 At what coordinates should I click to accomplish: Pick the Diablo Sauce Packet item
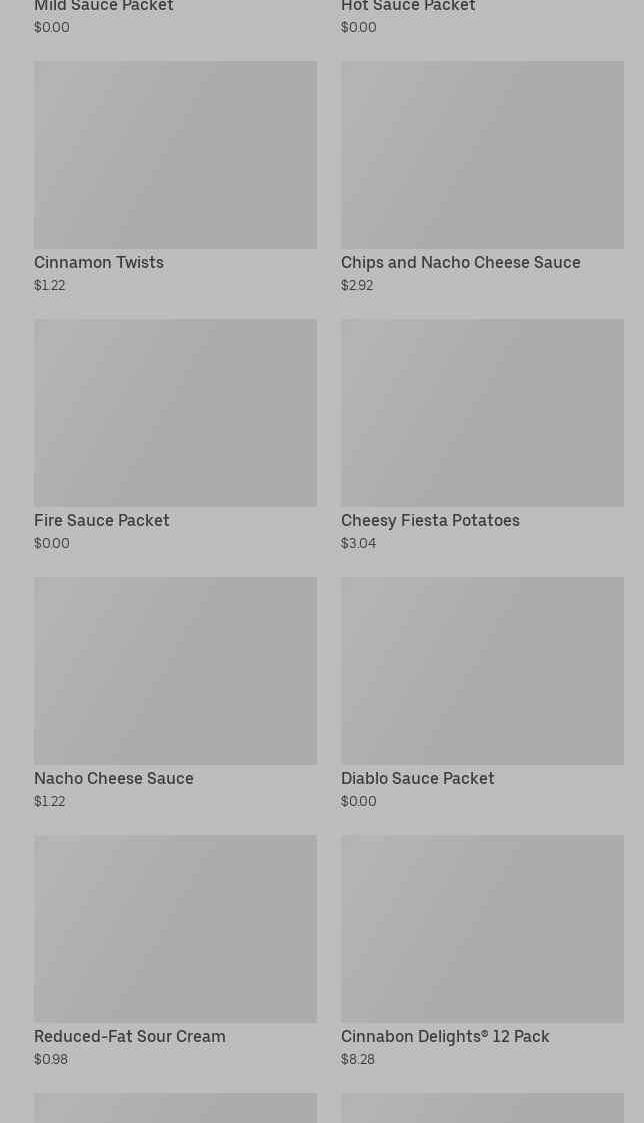coord(481,671)
